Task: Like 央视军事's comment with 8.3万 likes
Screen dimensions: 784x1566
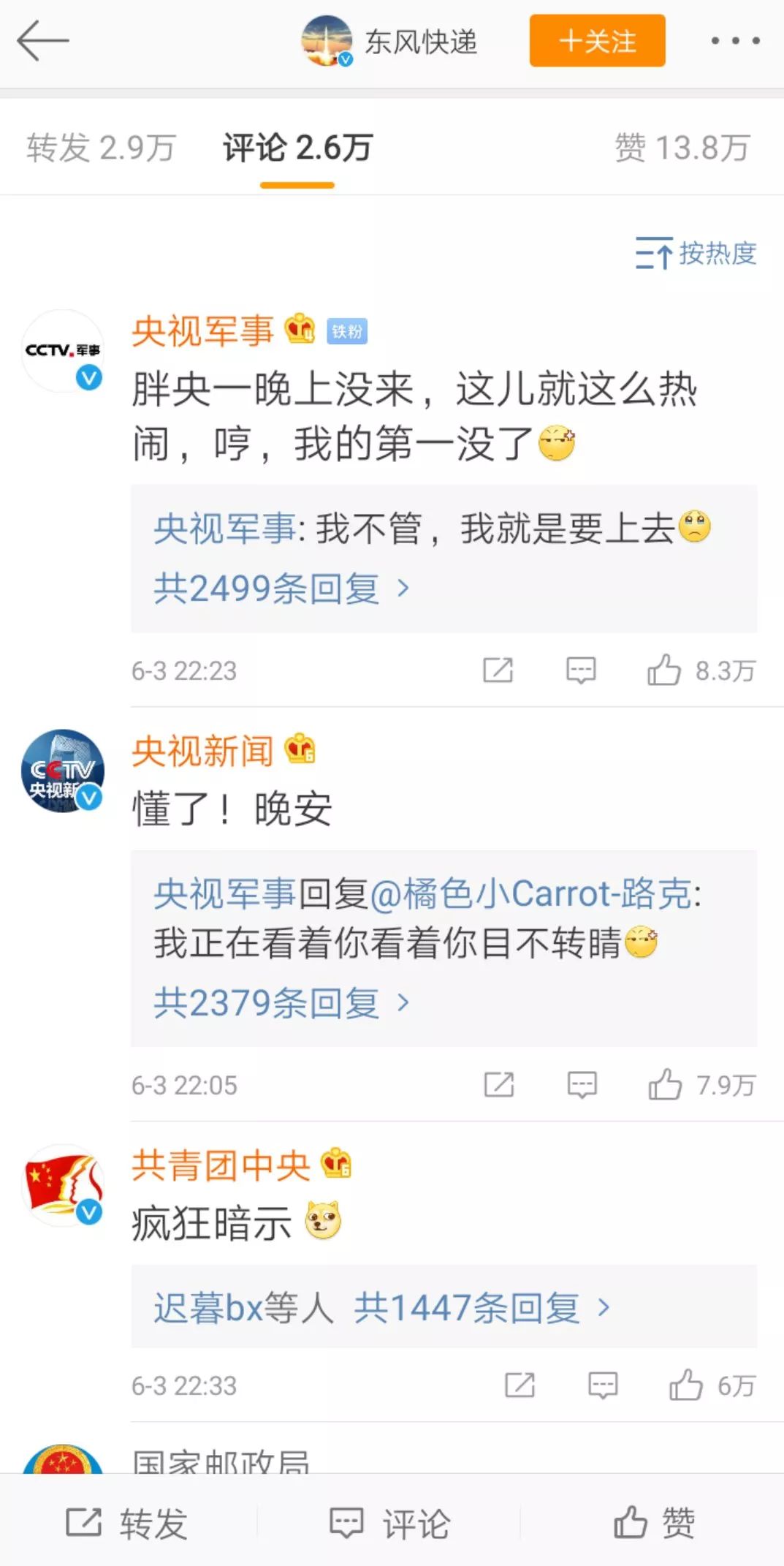Action: click(x=701, y=670)
